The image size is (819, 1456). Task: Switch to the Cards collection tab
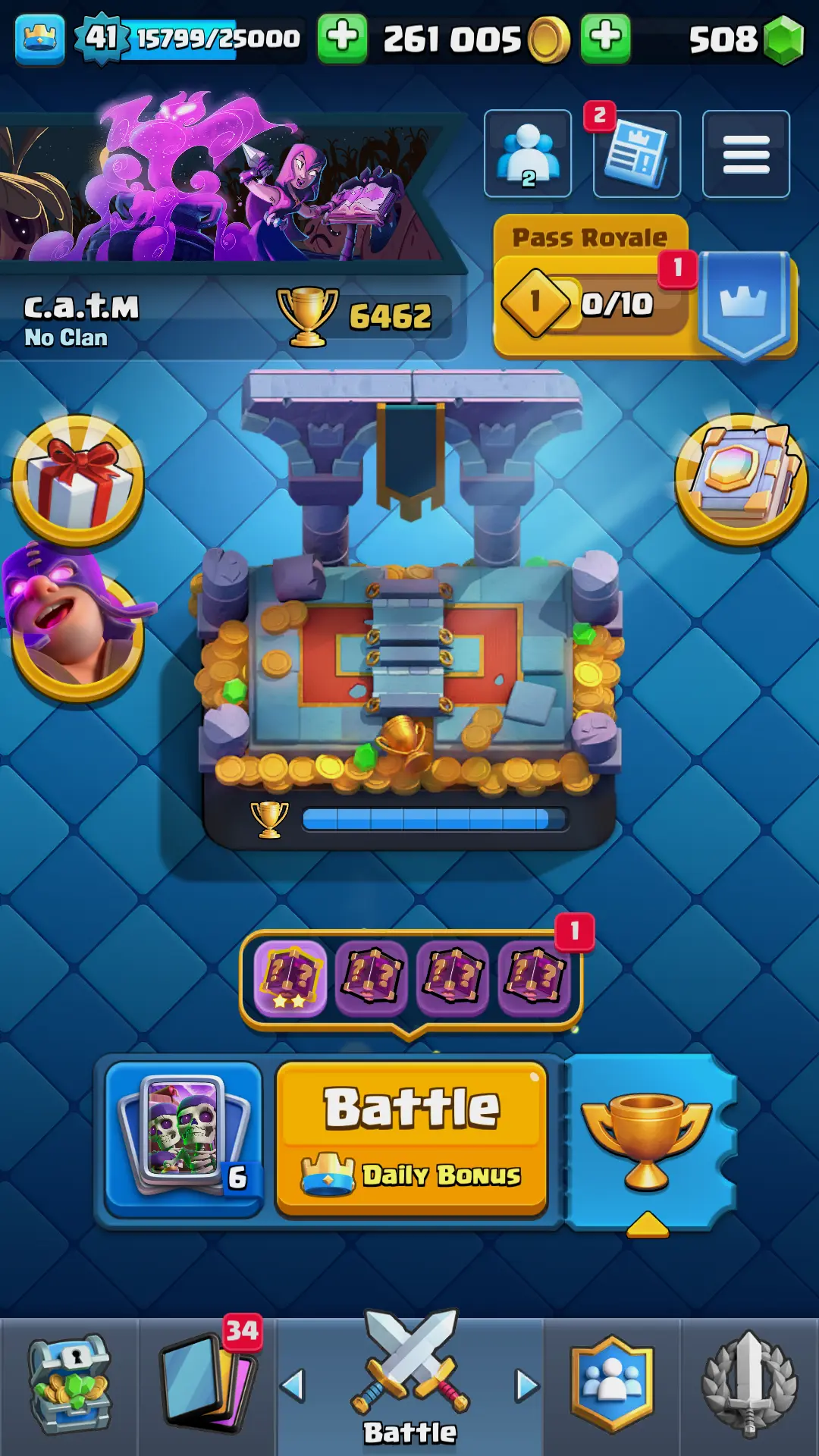(207, 1385)
